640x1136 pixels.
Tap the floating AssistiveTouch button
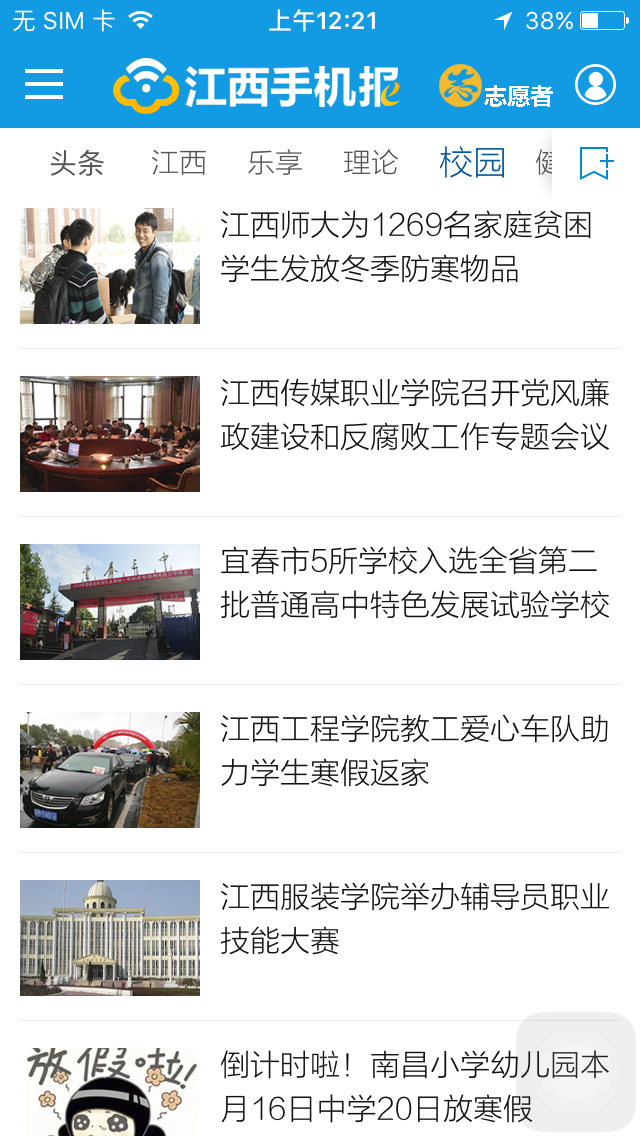click(576, 1072)
